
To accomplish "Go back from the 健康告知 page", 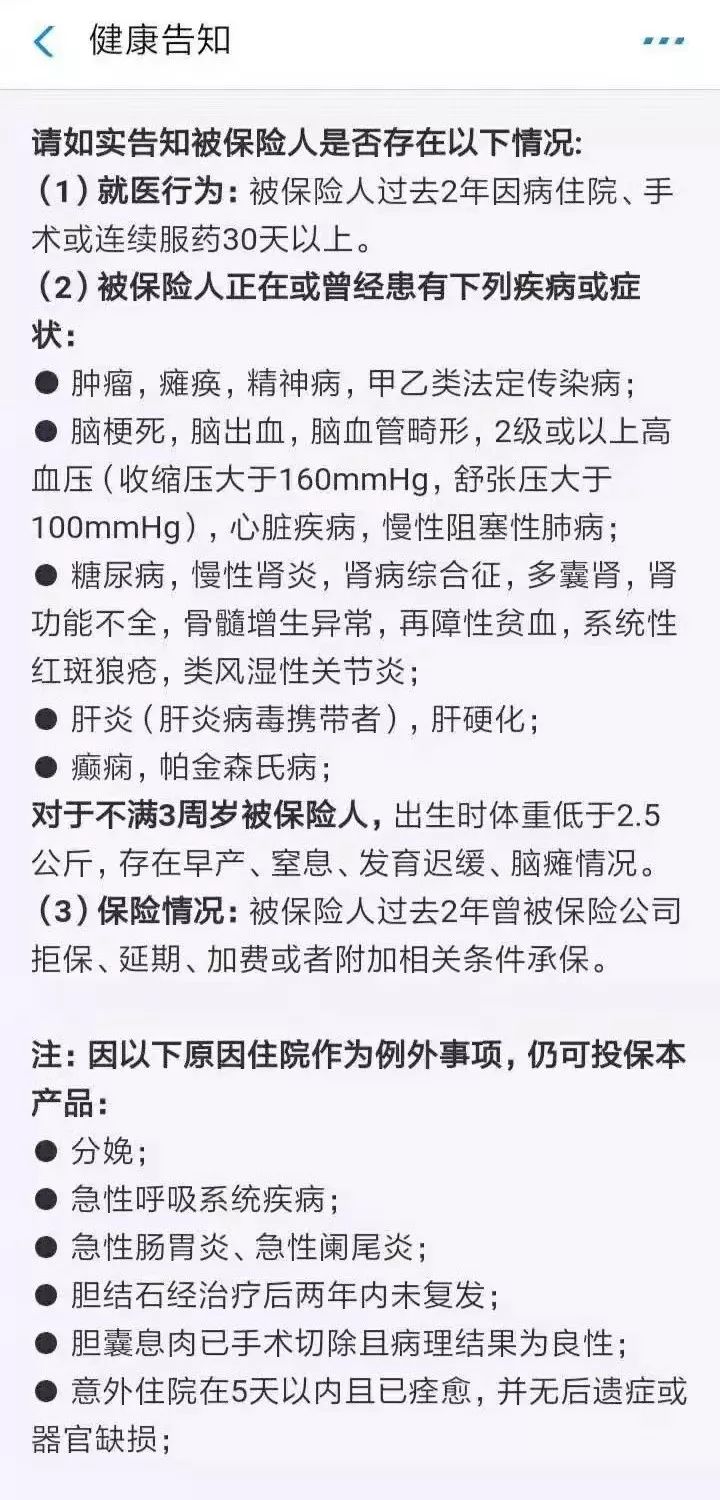I will (x=44, y=41).
